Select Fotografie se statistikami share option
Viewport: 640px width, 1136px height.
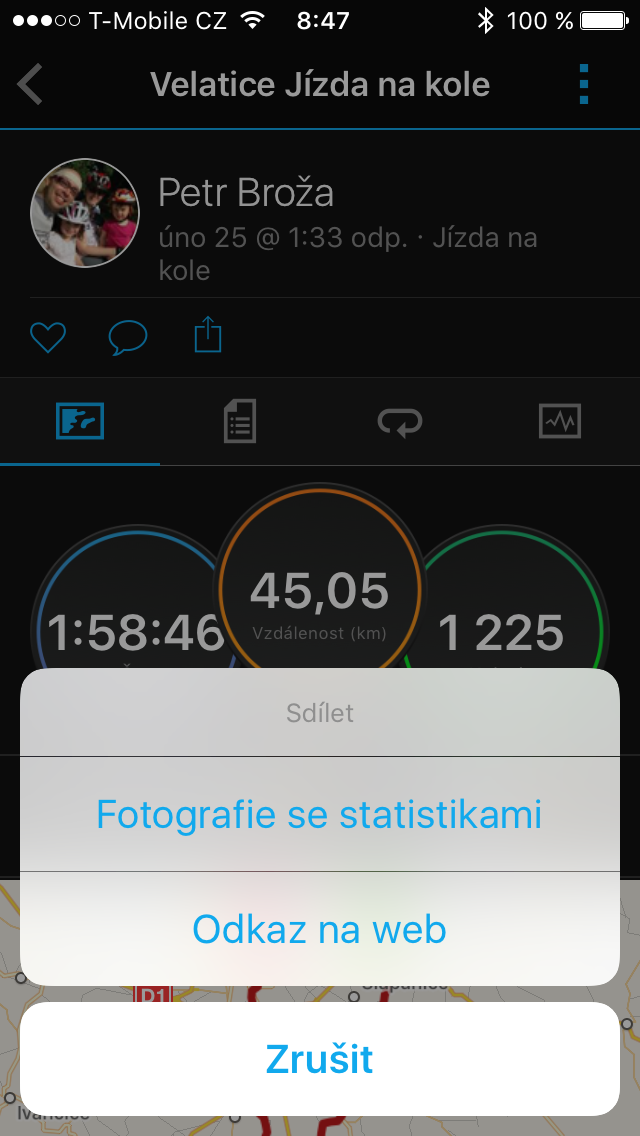(x=319, y=814)
